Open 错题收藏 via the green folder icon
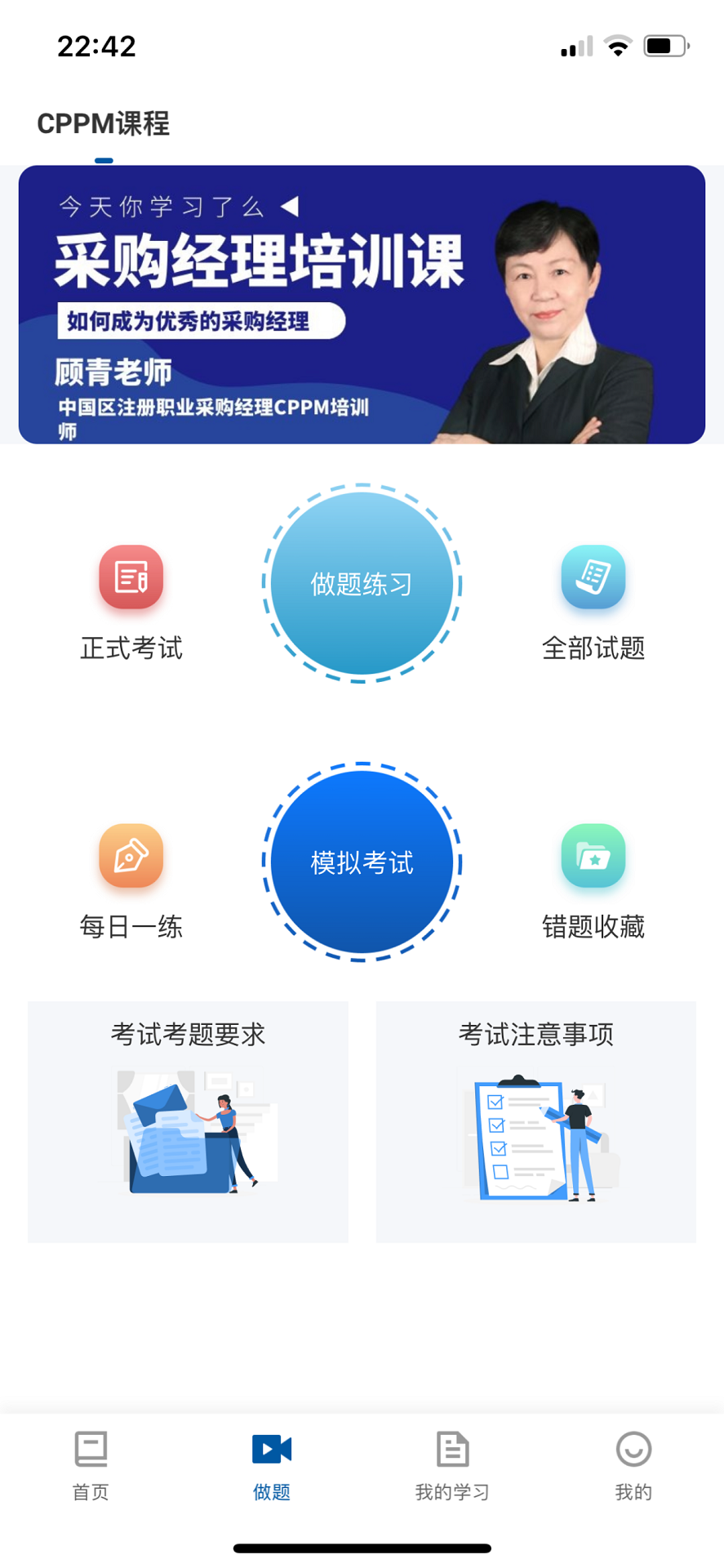This screenshot has height=1568, width=724. pos(593,857)
